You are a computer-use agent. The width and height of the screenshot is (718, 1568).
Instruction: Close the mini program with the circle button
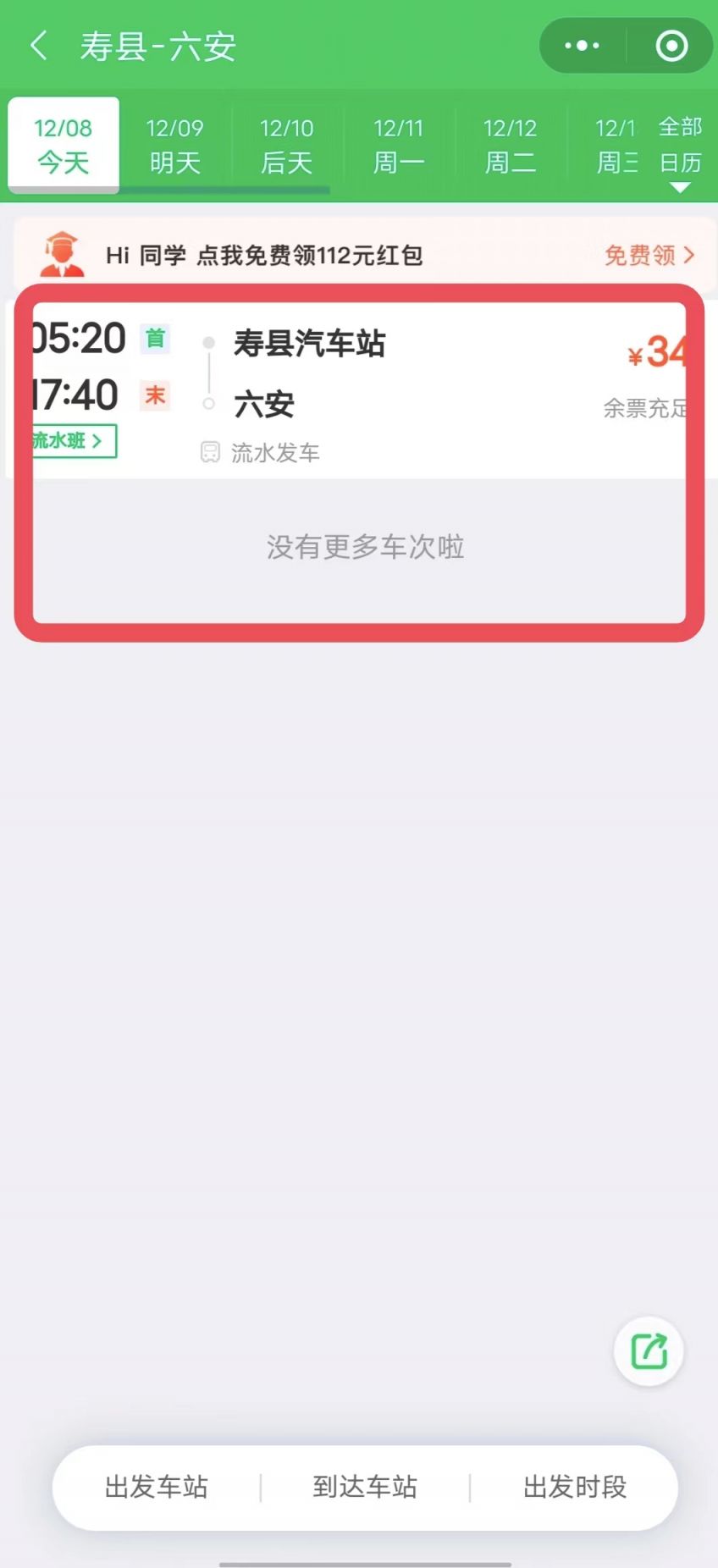[x=671, y=46]
